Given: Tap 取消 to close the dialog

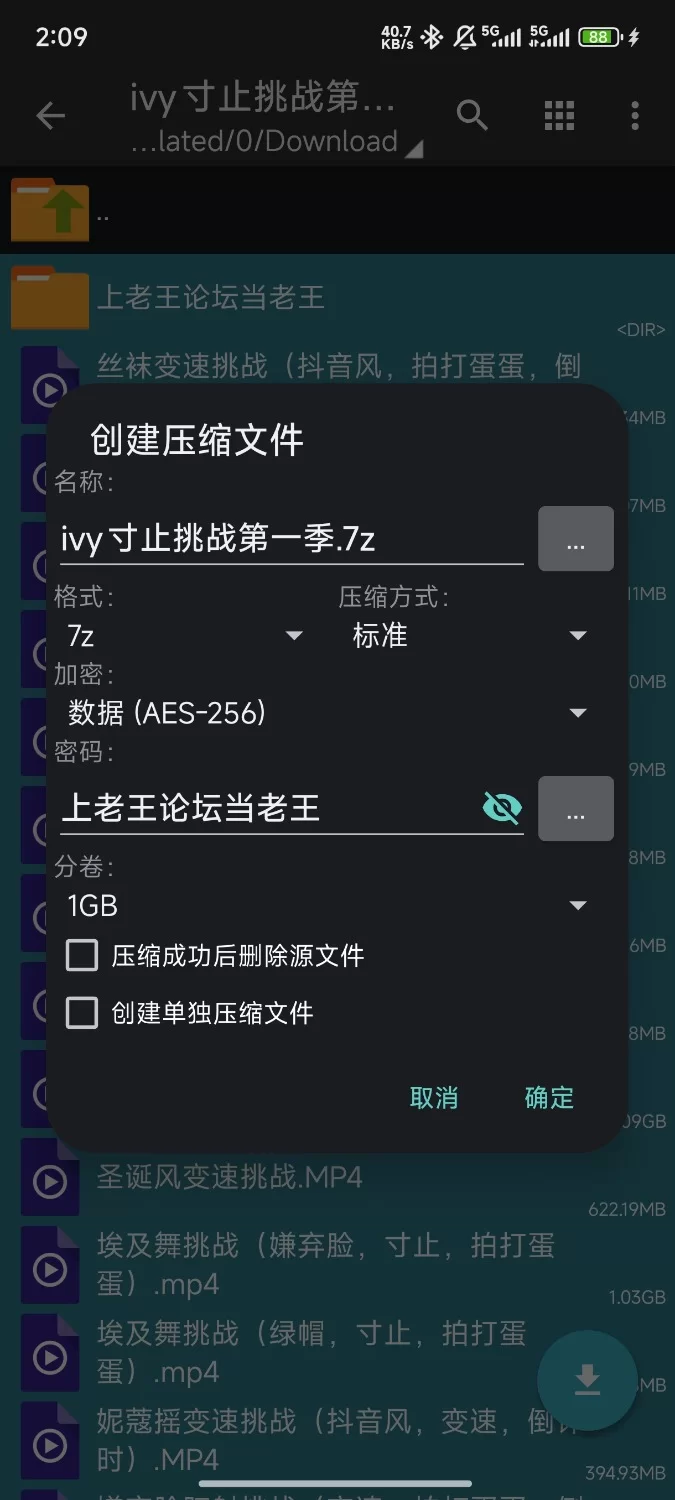Looking at the screenshot, I should [434, 1098].
